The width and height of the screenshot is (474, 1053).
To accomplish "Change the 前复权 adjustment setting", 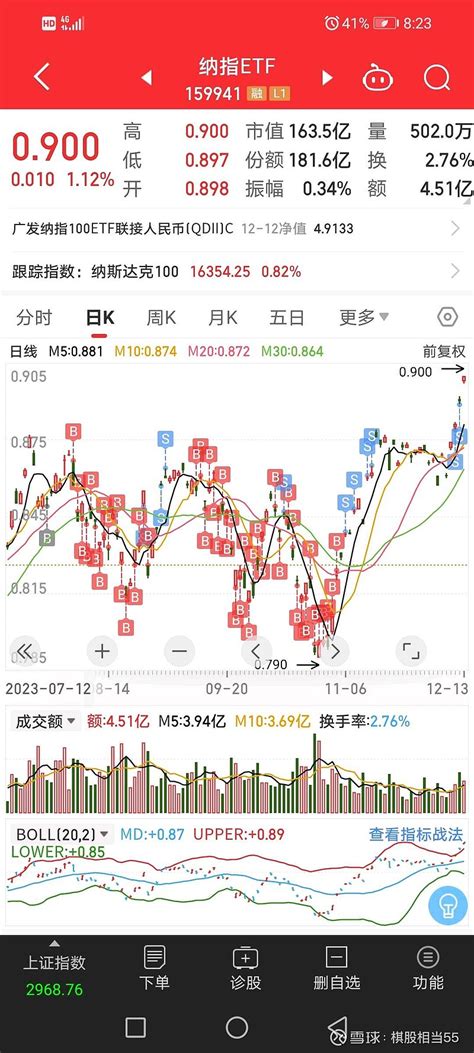I will tap(444, 351).
